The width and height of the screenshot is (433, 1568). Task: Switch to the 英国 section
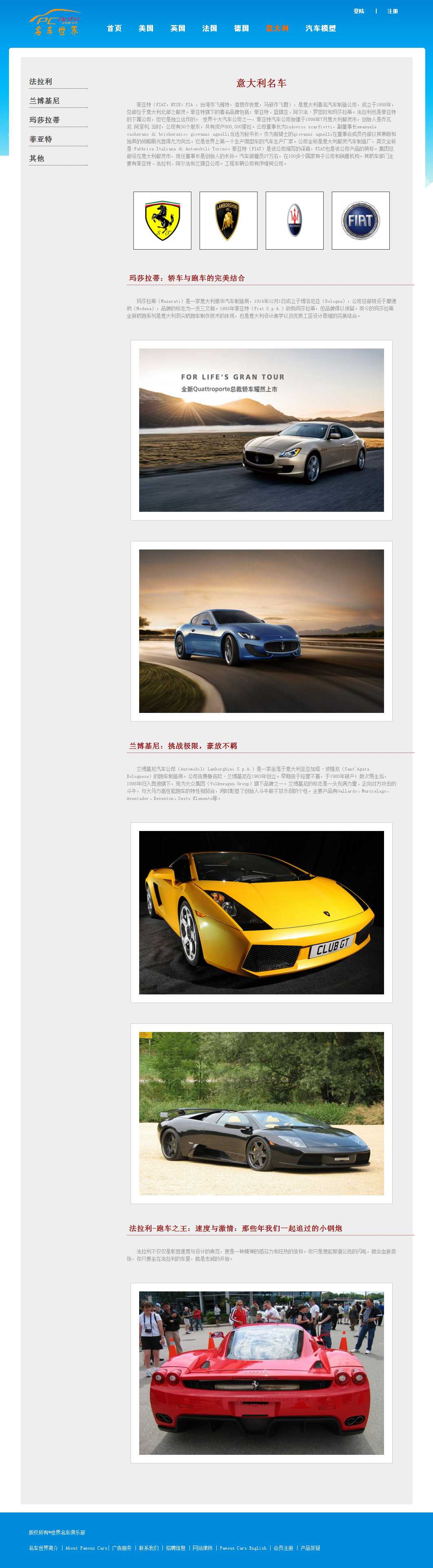pos(178,29)
